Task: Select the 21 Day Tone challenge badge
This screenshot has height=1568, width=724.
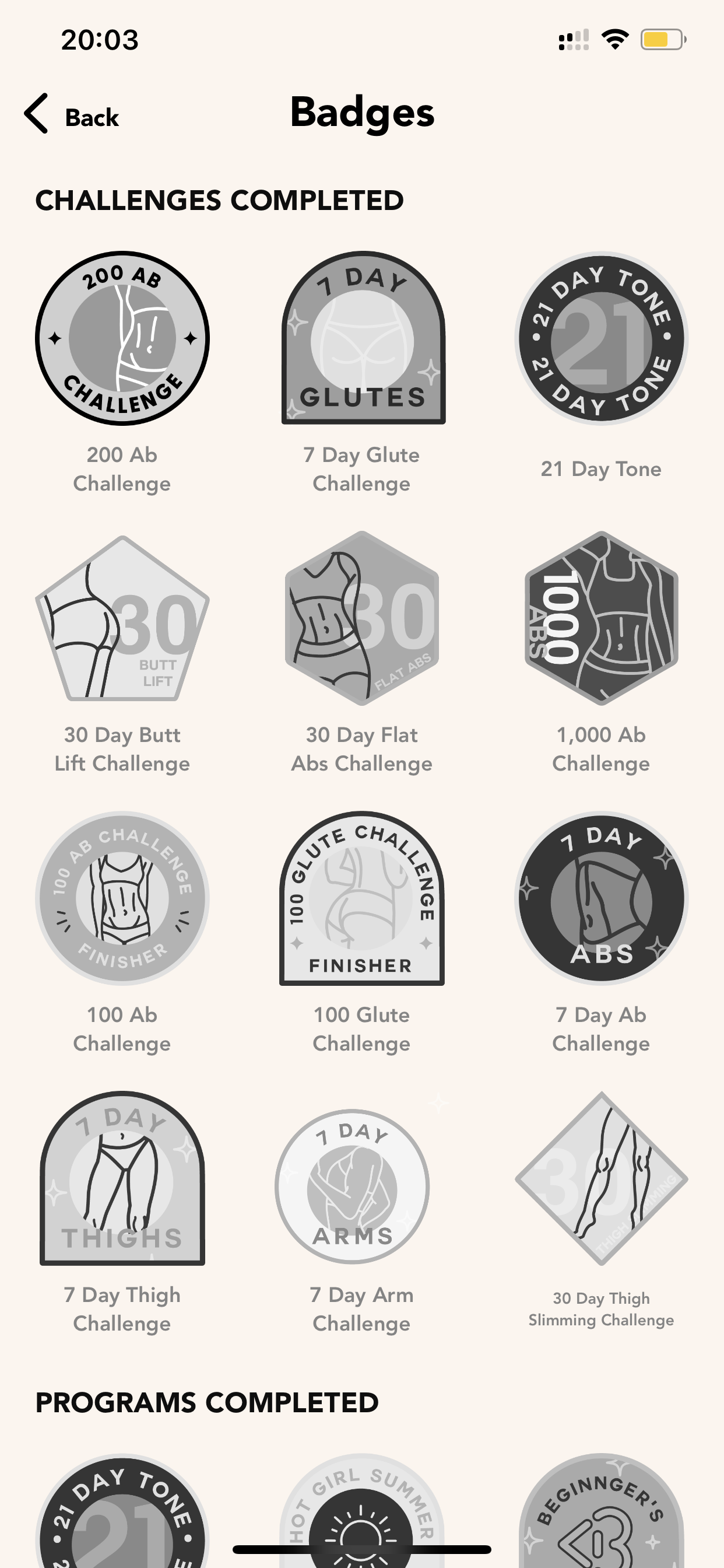Action: [x=601, y=338]
